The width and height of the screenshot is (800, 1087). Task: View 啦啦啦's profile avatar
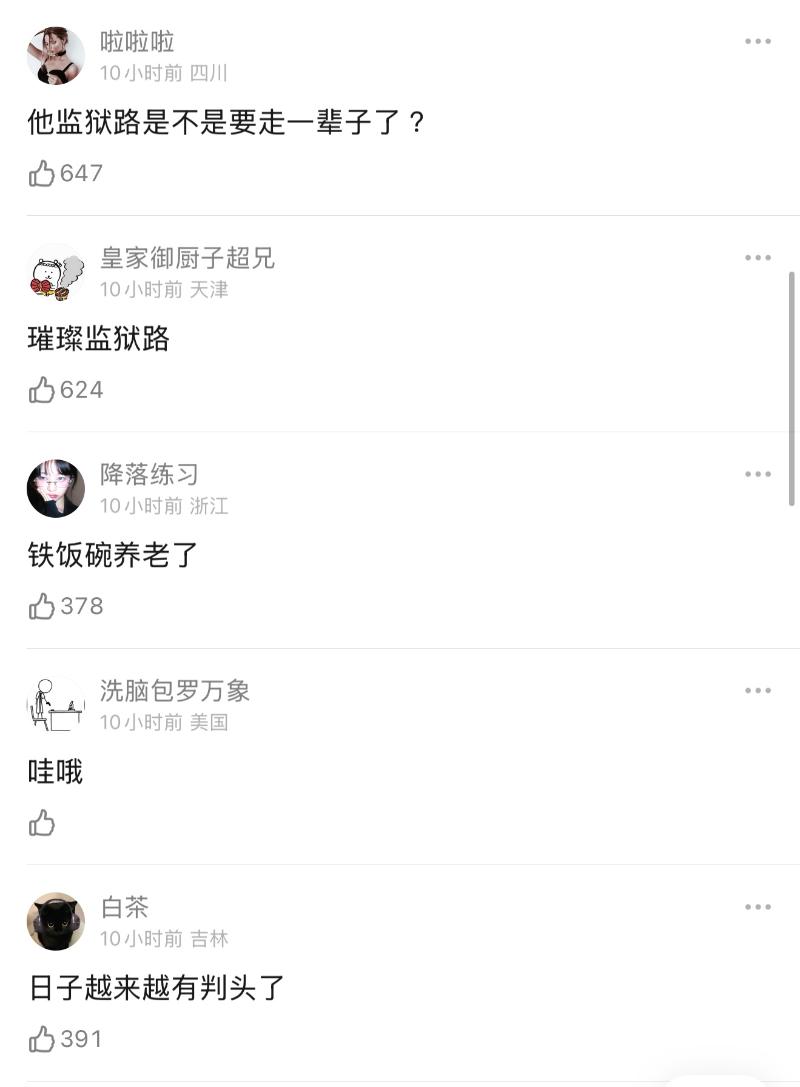pyautogui.click(x=56, y=56)
